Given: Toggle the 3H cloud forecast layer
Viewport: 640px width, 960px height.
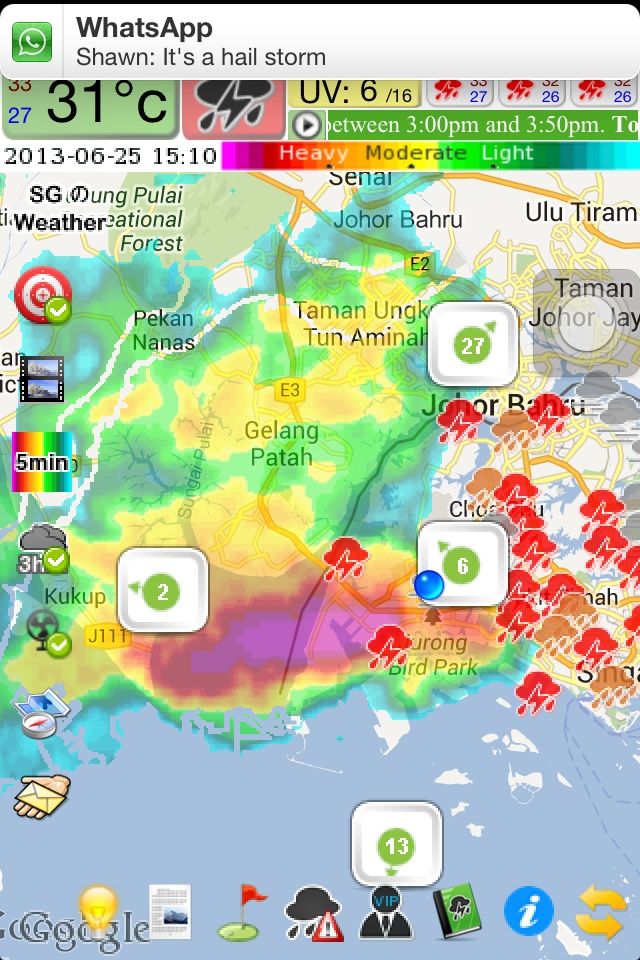Looking at the screenshot, I should [x=42, y=548].
